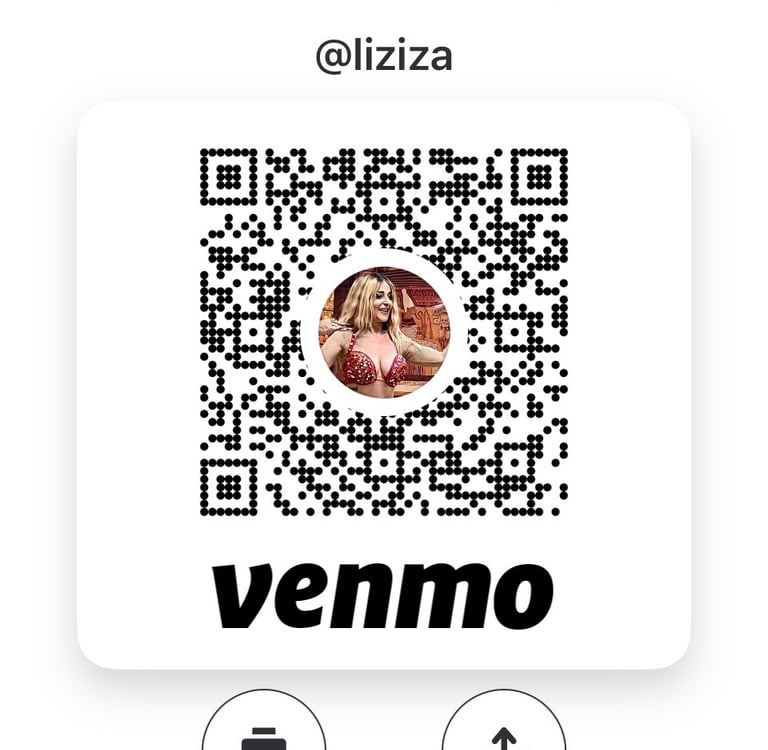Tap the print QR code button
Viewport: 768px width, 750px height.
[264, 730]
